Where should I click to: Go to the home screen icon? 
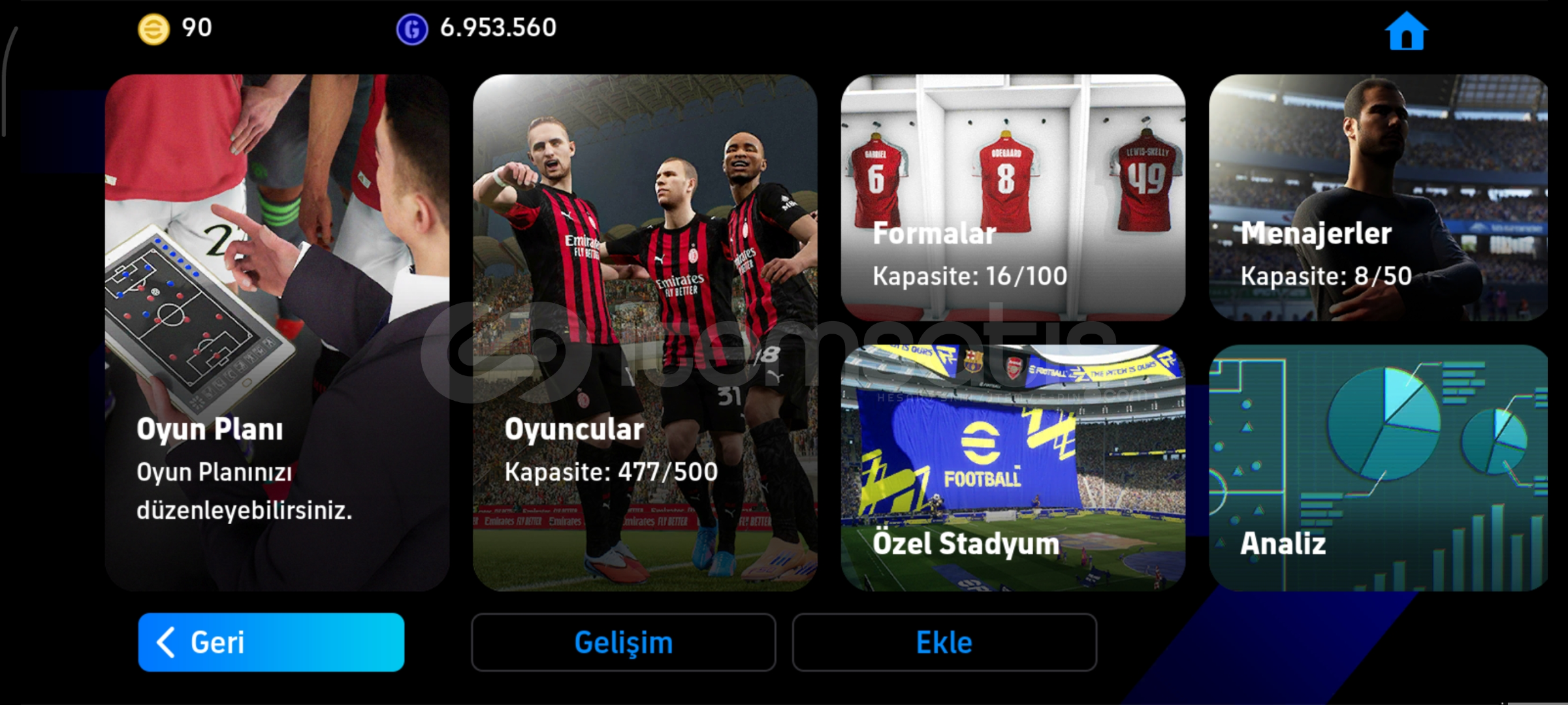(x=1406, y=31)
